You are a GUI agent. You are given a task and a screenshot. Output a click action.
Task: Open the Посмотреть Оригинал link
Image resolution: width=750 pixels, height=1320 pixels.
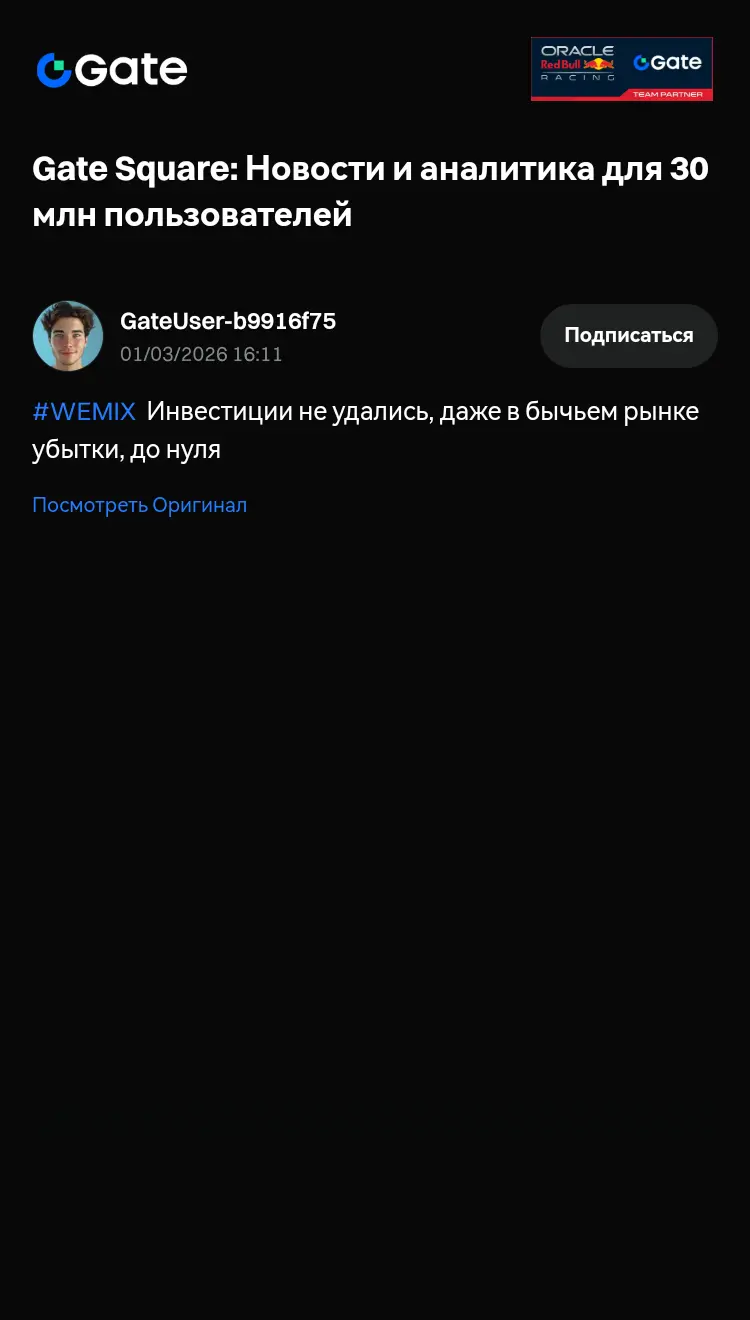click(x=139, y=505)
